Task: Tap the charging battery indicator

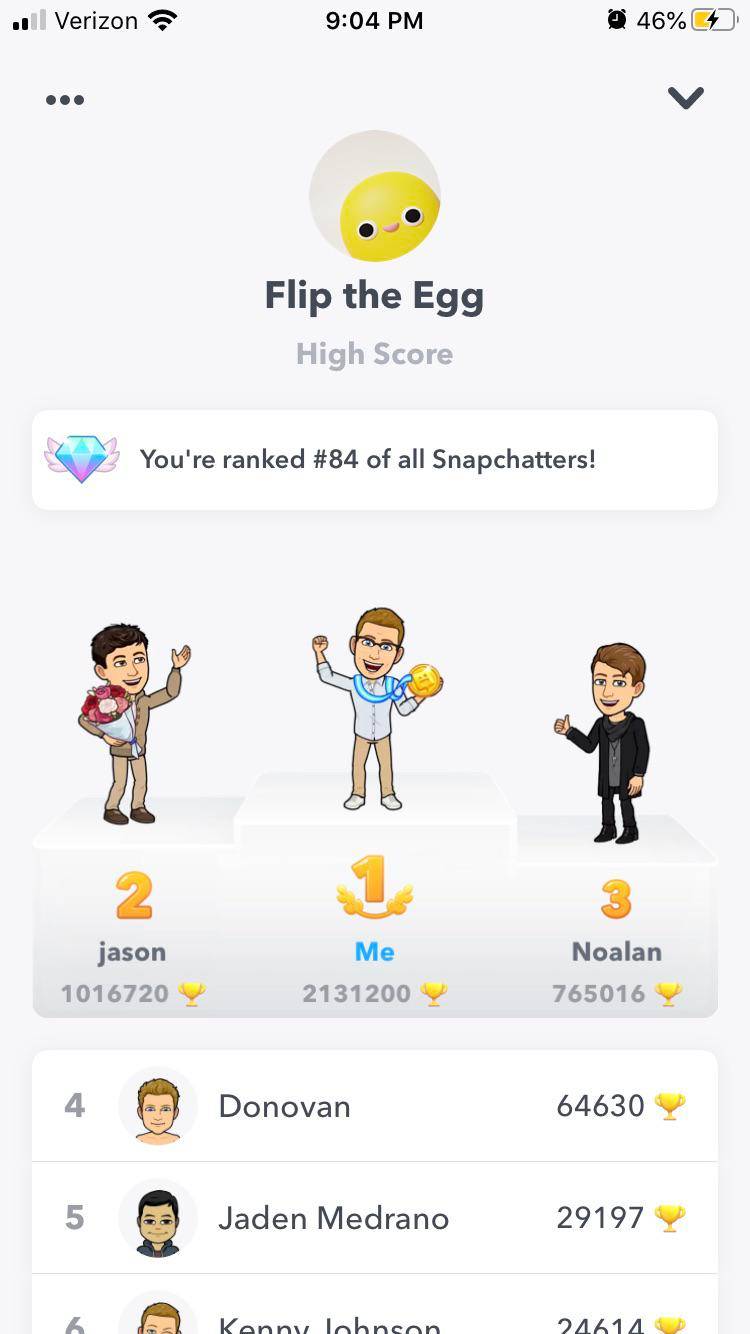Action: (714, 18)
